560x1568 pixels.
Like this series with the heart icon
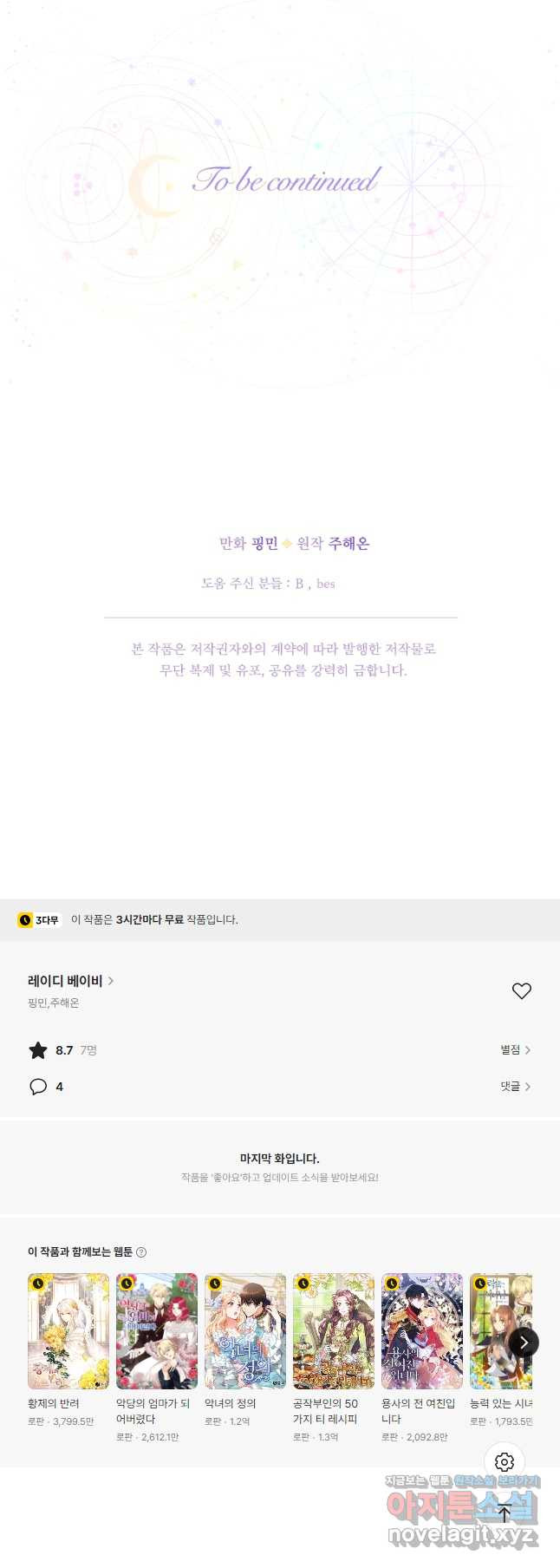click(x=521, y=990)
